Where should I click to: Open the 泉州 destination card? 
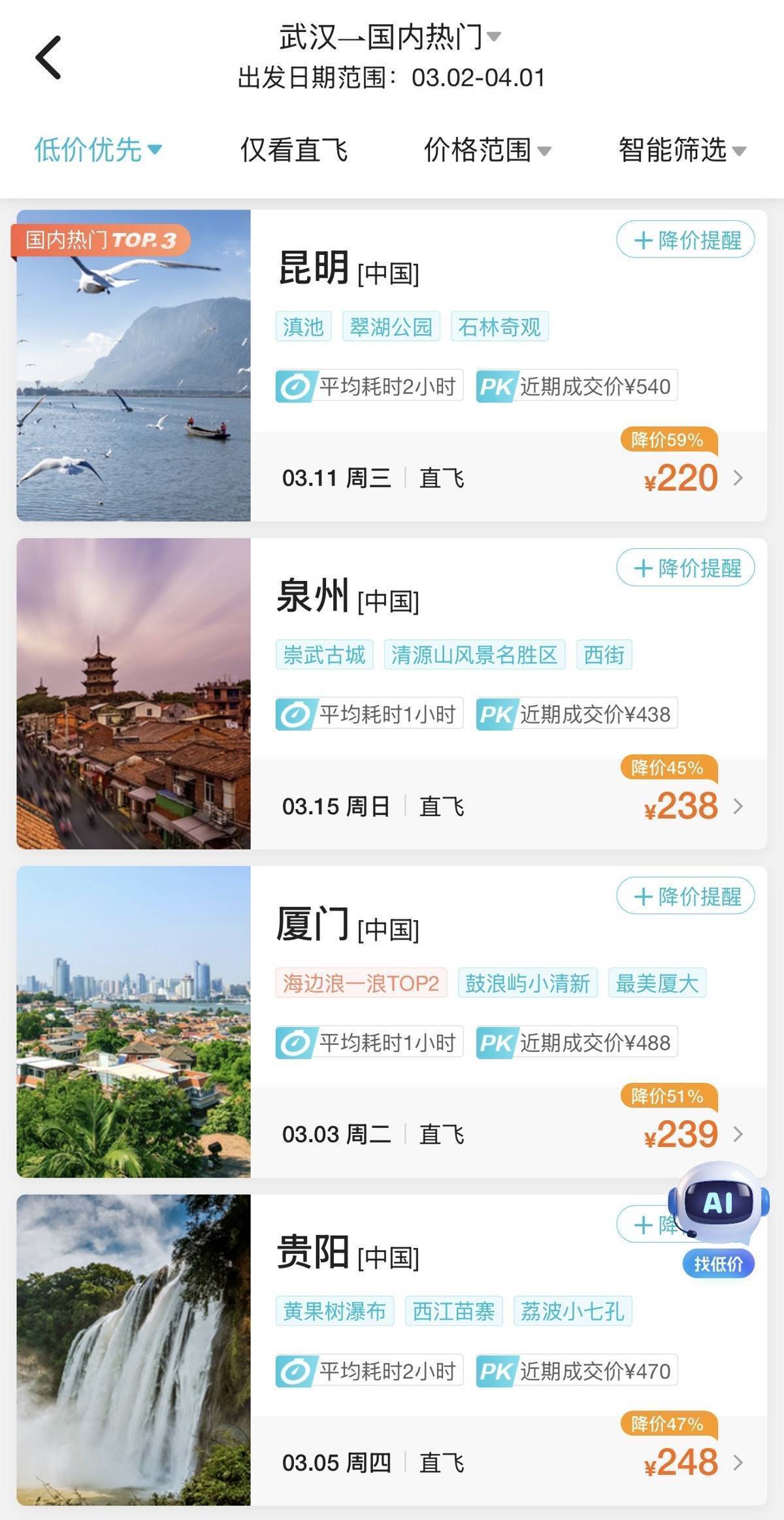coord(314,596)
